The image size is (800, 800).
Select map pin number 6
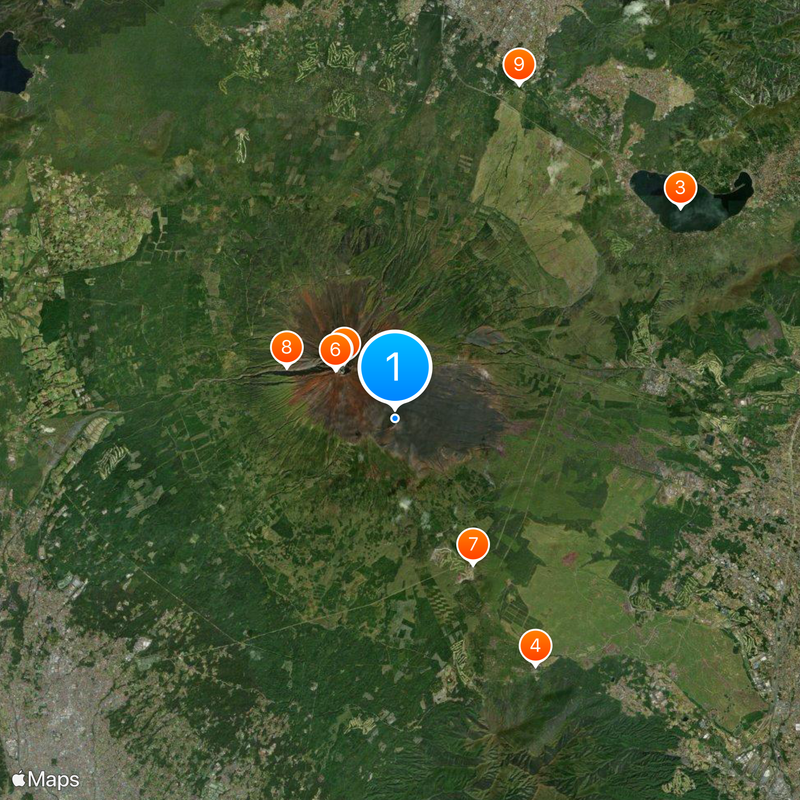pyautogui.click(x=334, y=350)
